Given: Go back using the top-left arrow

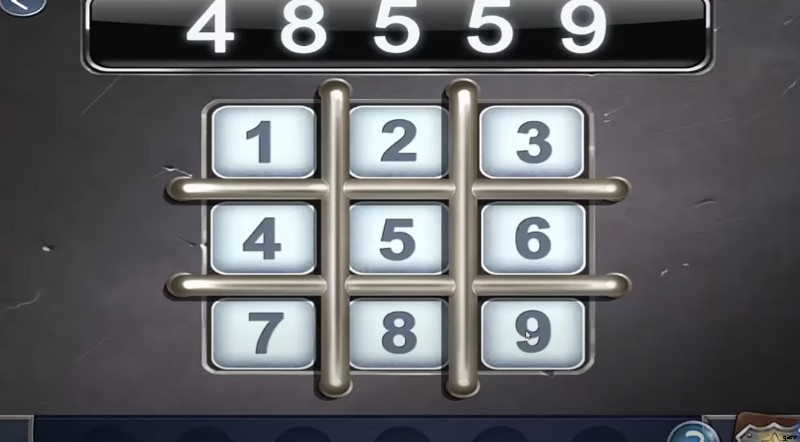Looking at the screenshot, I should pyautogui.click(x=22, y=5).
